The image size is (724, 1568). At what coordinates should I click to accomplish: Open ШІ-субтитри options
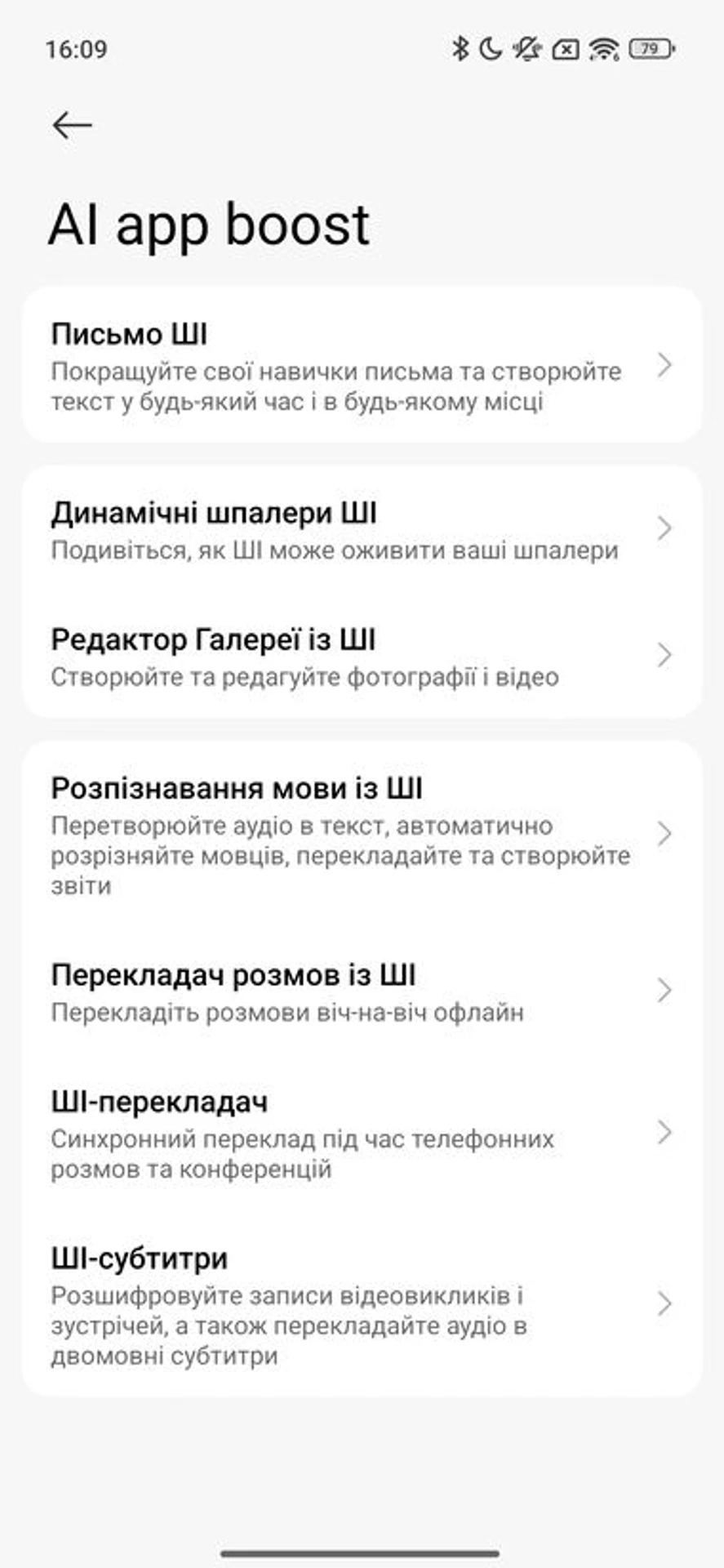361,1304
